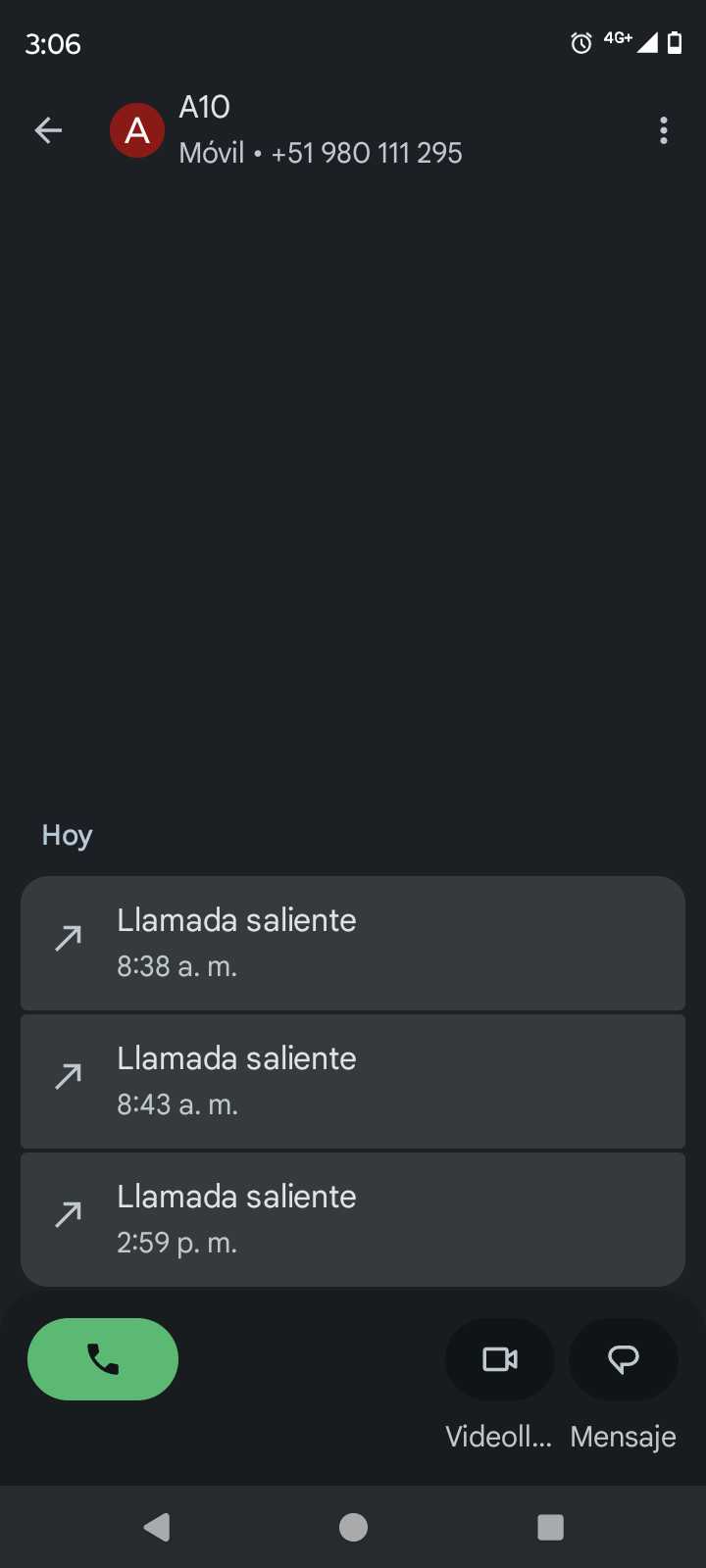This screenshot has height=1568, width=706.
Task: Tap the system home button
Action: [353, 1527]
